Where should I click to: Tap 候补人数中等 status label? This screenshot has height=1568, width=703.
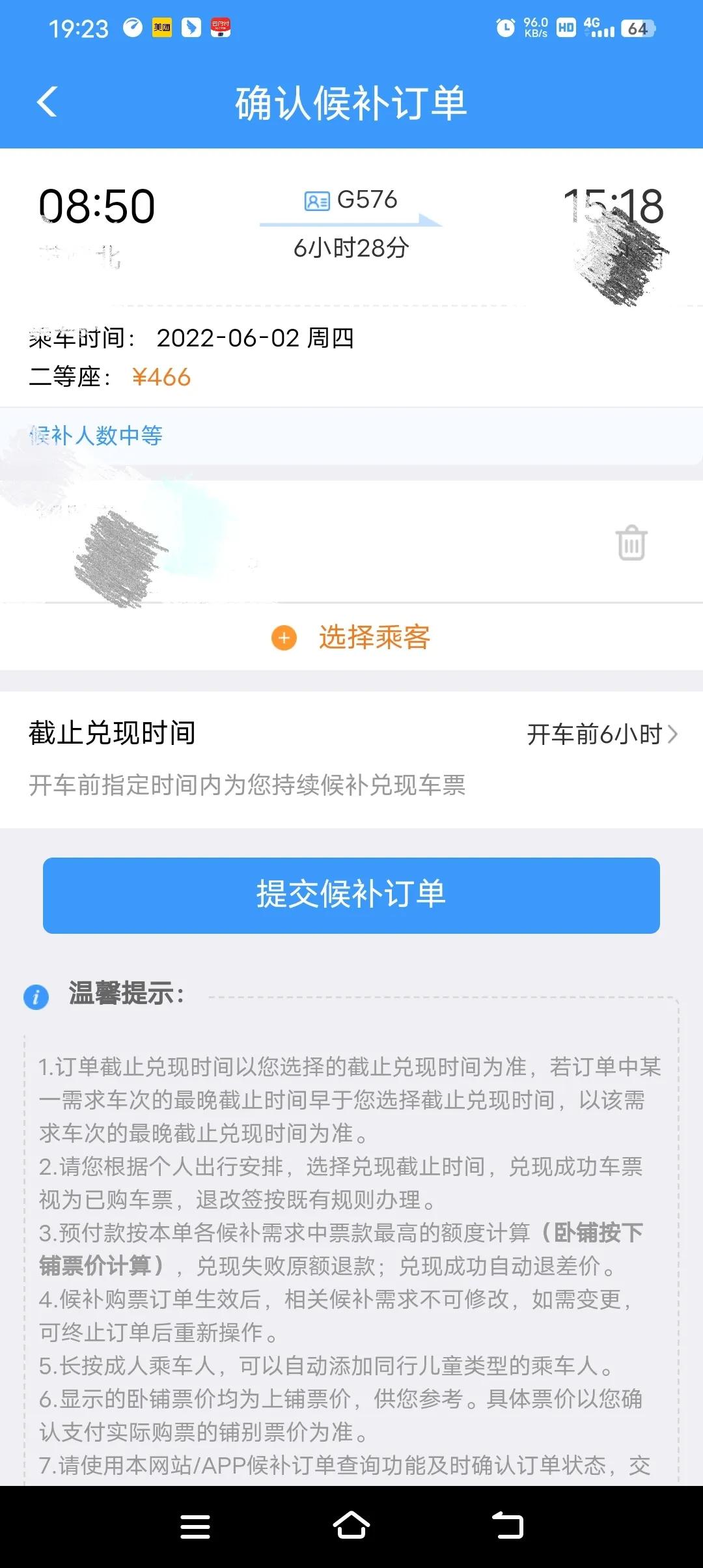click(96, 436)
